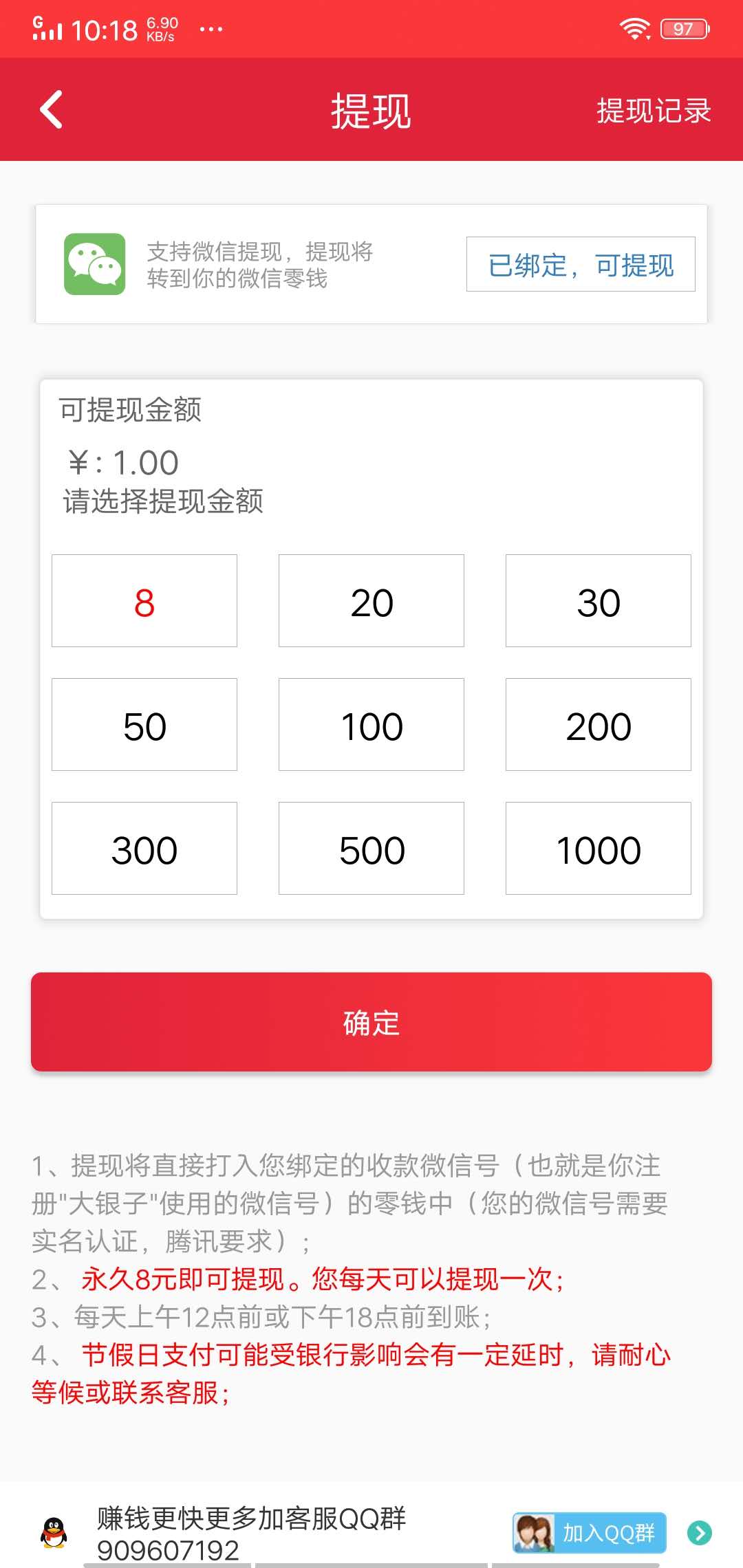Tap the 提现 title in the header
The image size is (743, 1568).
pyautogui.click(x=371, y=113)
